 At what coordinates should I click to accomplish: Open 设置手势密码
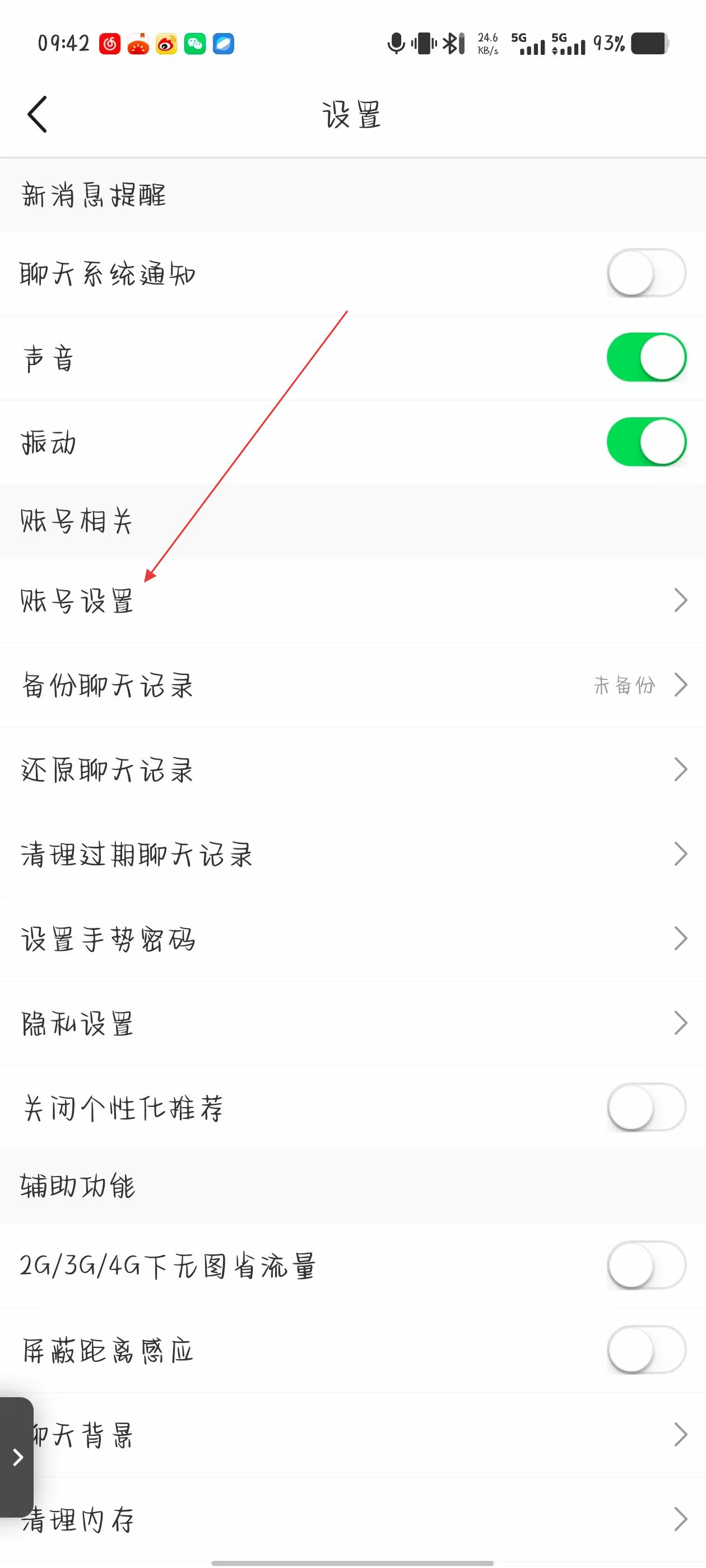tap(352, 939)
